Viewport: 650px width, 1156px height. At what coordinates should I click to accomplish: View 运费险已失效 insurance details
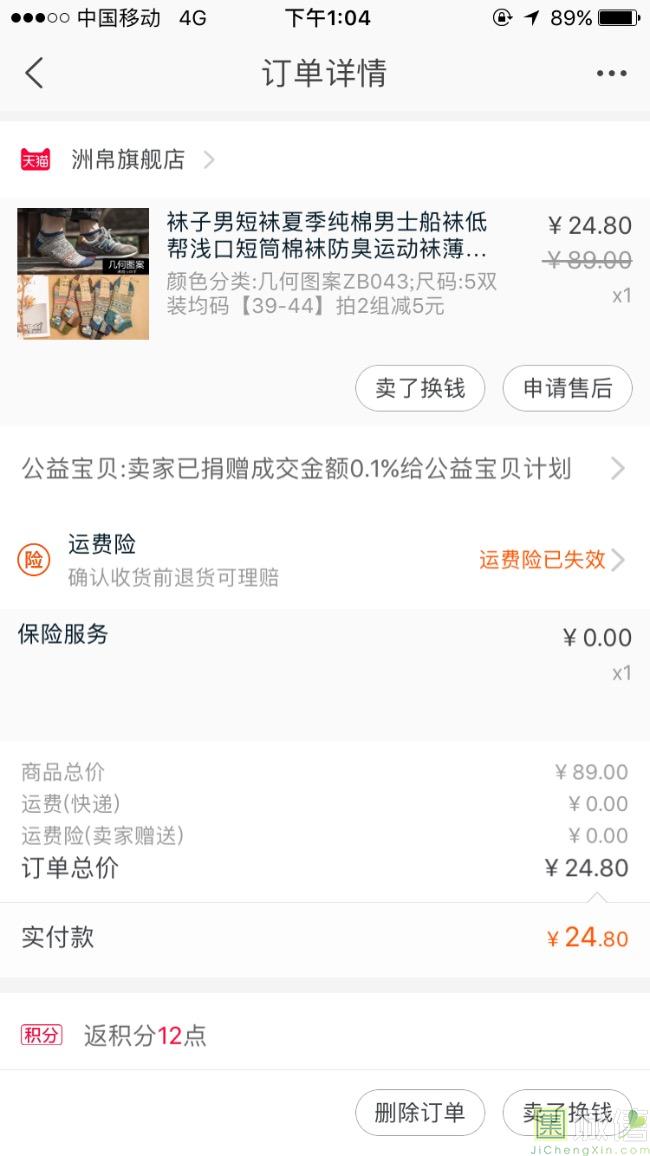552,560
